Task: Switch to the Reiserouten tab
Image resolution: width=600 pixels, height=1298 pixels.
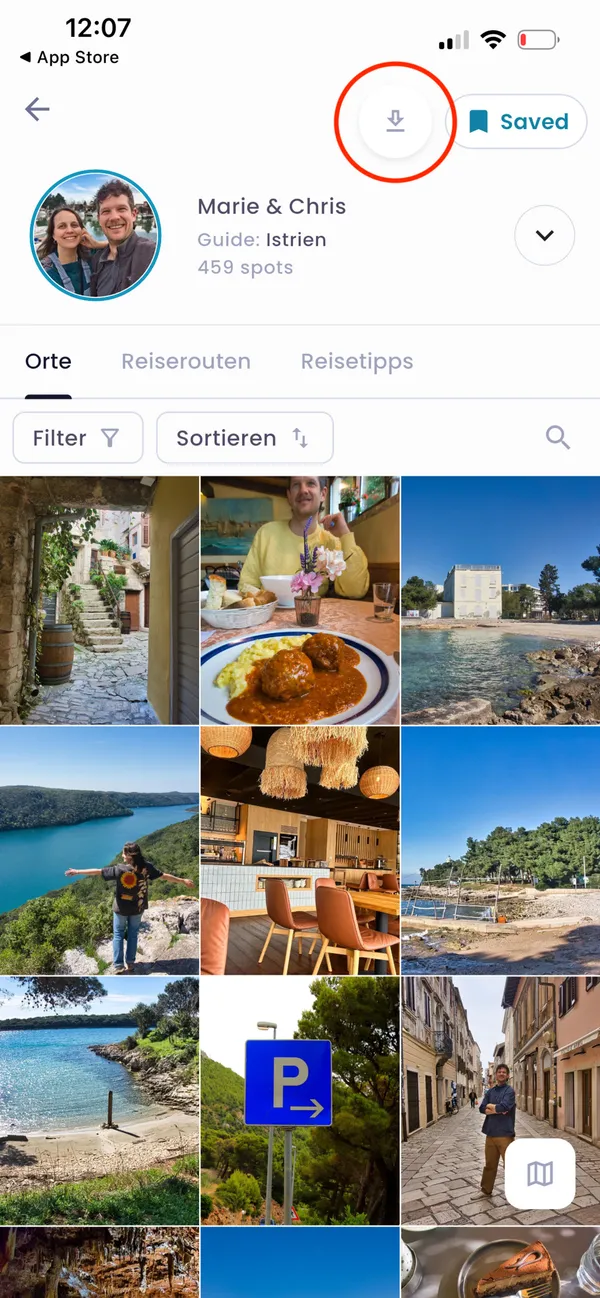Action: coord(186,361)
